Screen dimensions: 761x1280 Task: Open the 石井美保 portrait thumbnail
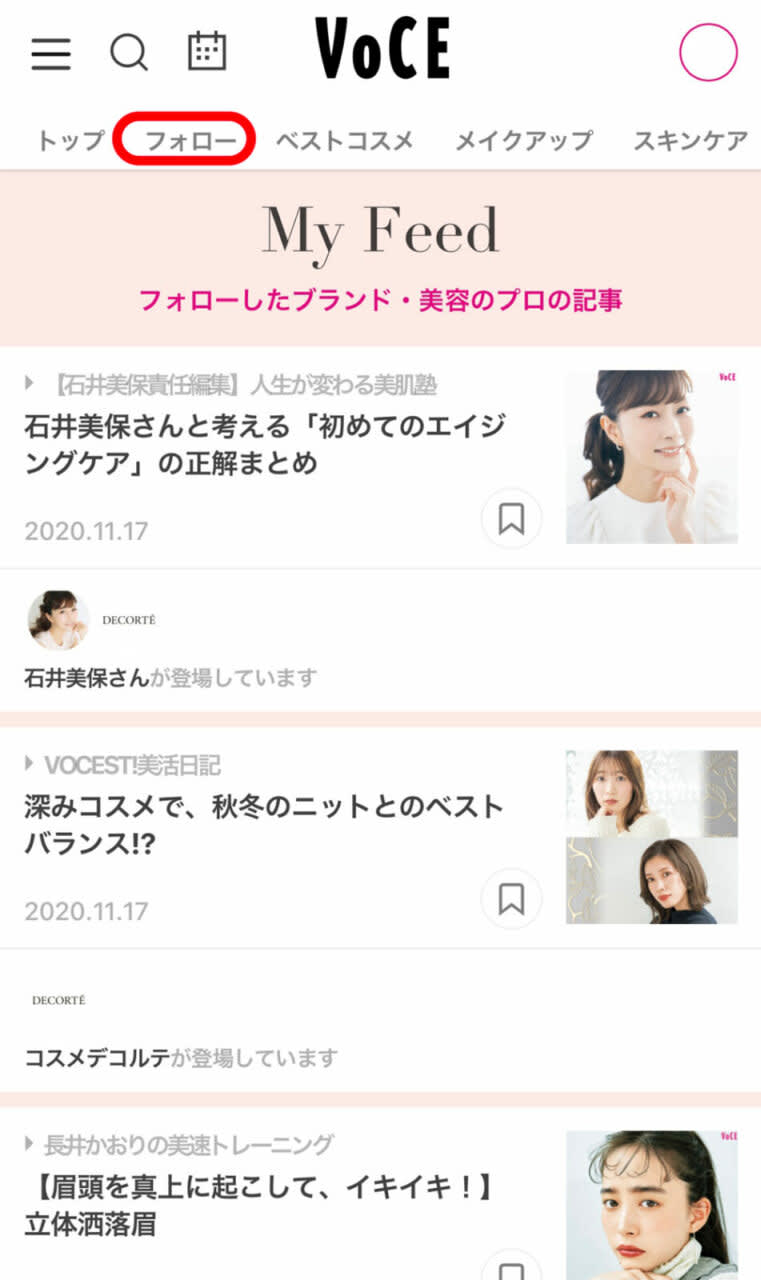(x=652, y=457)
